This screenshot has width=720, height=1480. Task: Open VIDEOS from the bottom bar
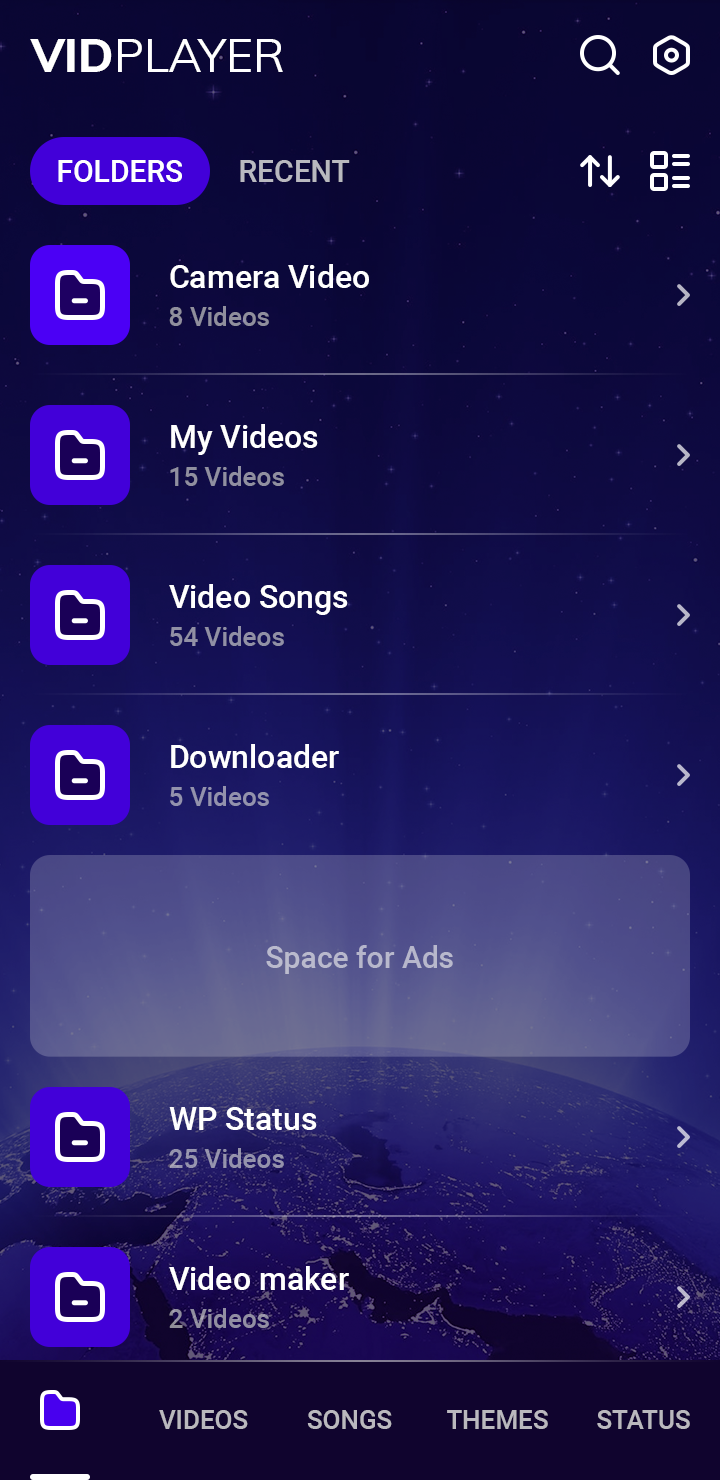(x=203, y=1419)
